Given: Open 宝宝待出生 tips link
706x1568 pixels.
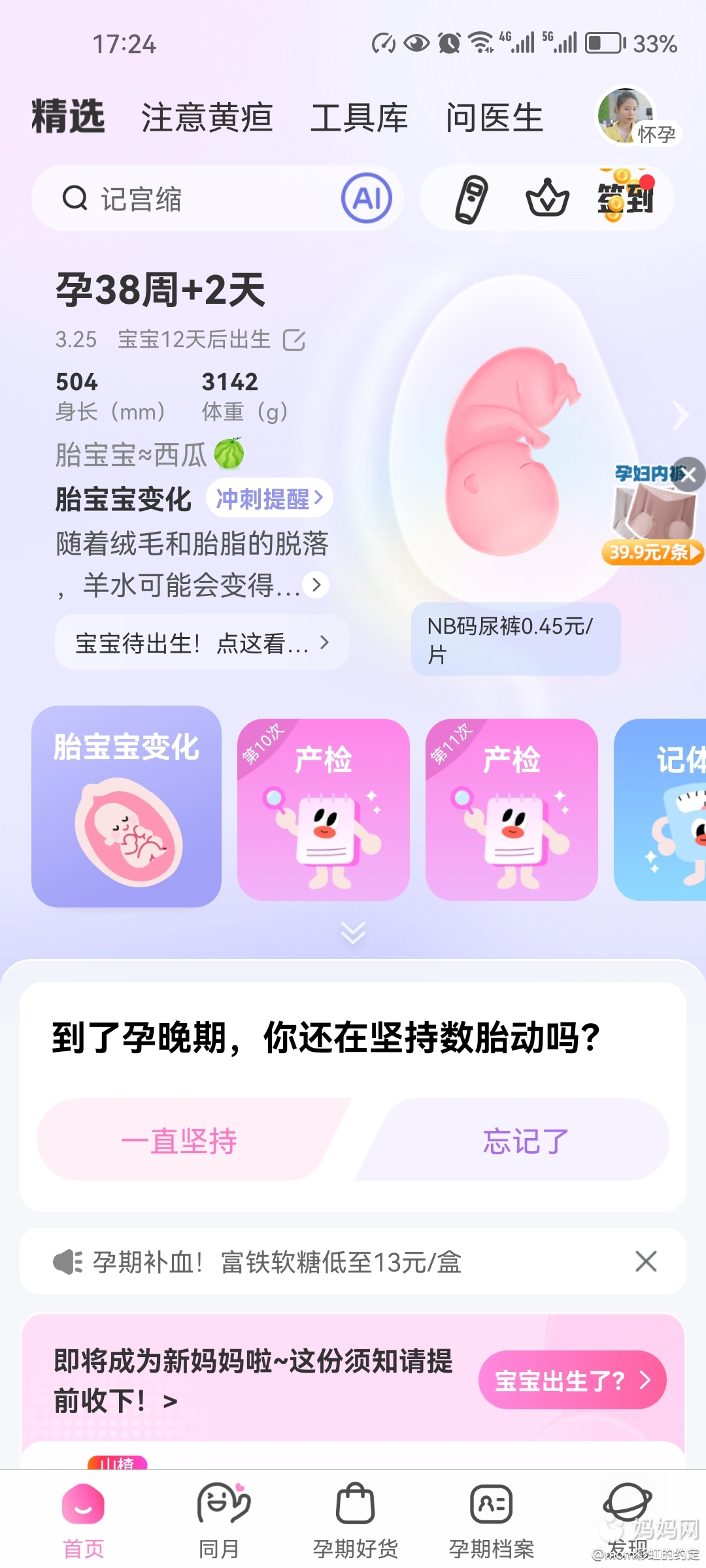Looking at the screenshot, I should tap(201, 643).
